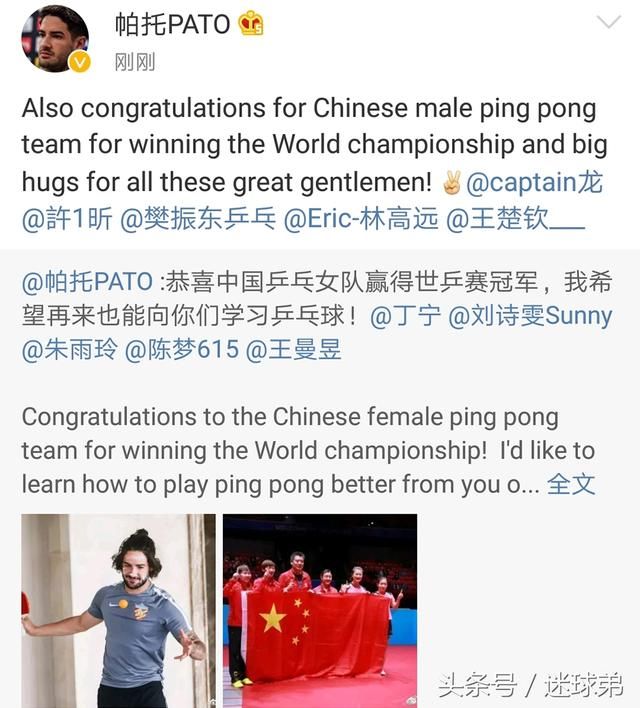The height and width of the screenshot is (708, 640).
Task: Expand the full text via 全文
Action: [571, 485]
